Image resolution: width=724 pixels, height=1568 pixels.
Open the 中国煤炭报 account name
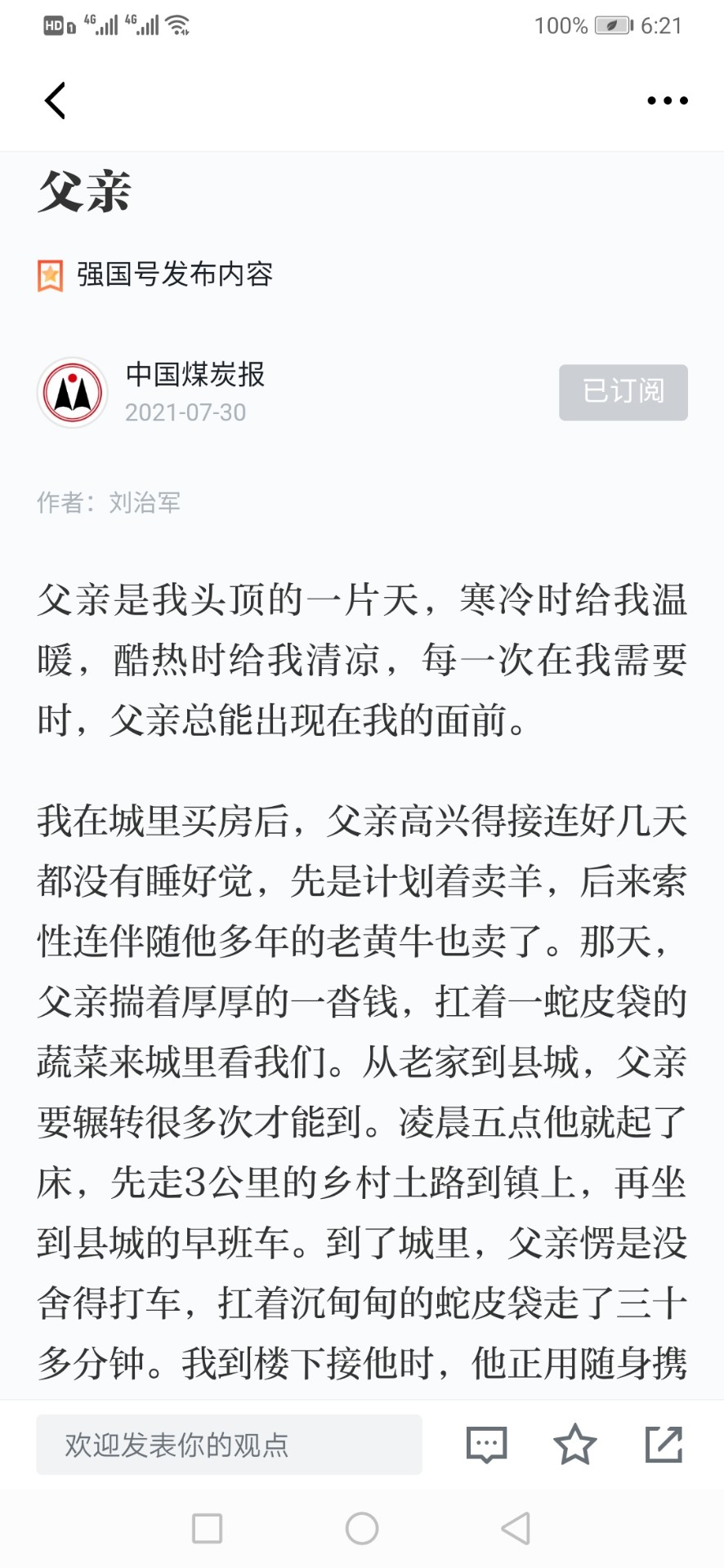(195, 374)
